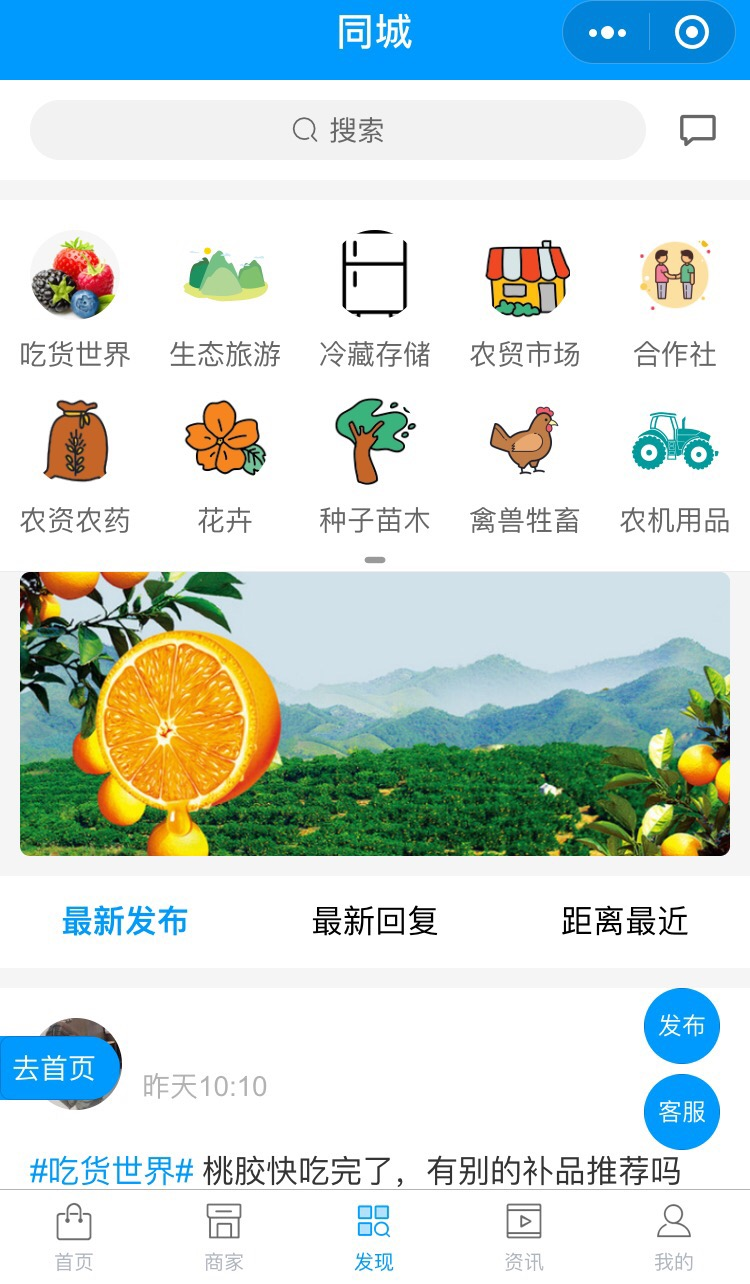The height and width of the screenshot is (1284, 750).
Task: Switch to the 最新回复 tab
Action: (375, 921)
